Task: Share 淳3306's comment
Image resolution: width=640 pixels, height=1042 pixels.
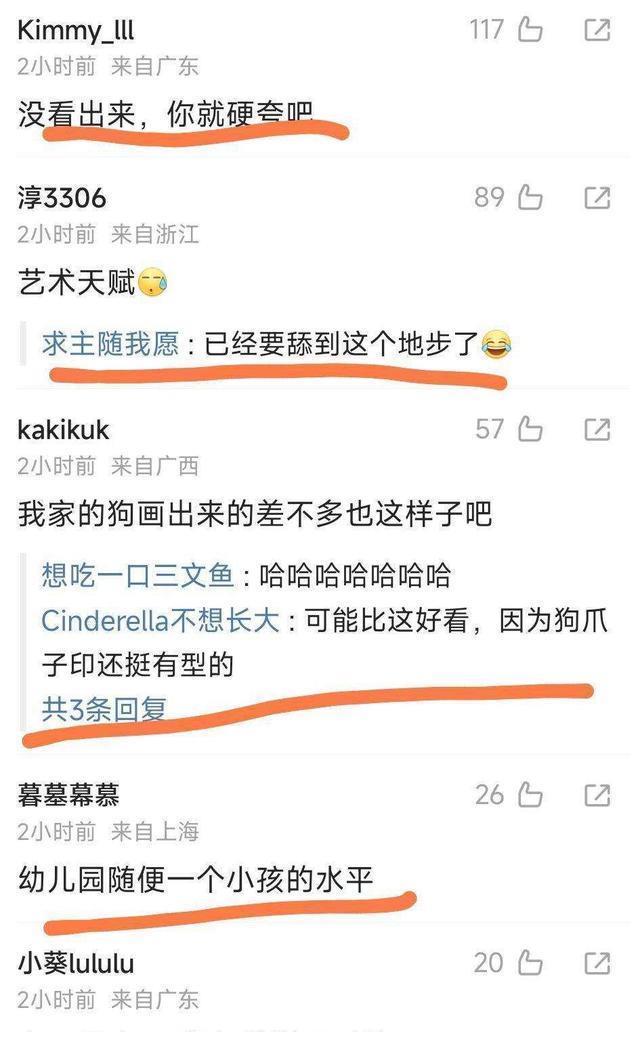Action: [x=597, y=198]
